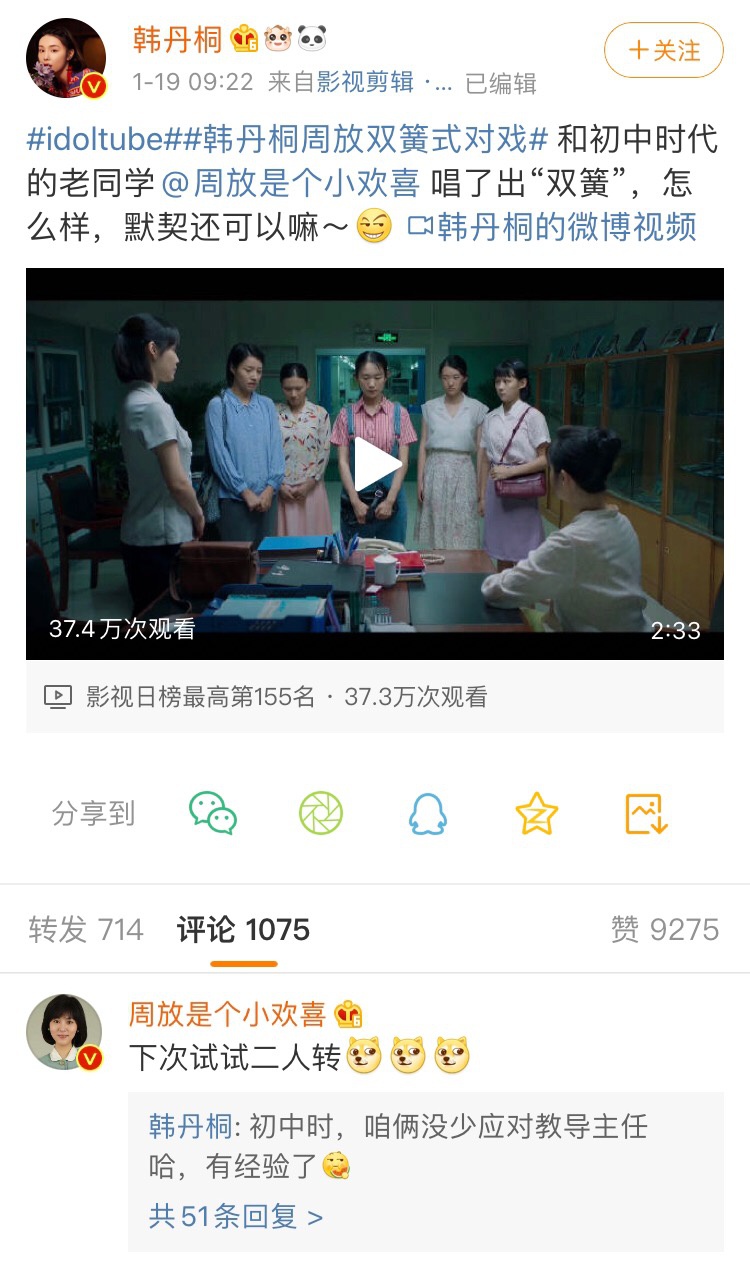This screenshot has height=1262, width=750.
Task: Share to WeChat Moments
Action: click(x=321, y=814)
